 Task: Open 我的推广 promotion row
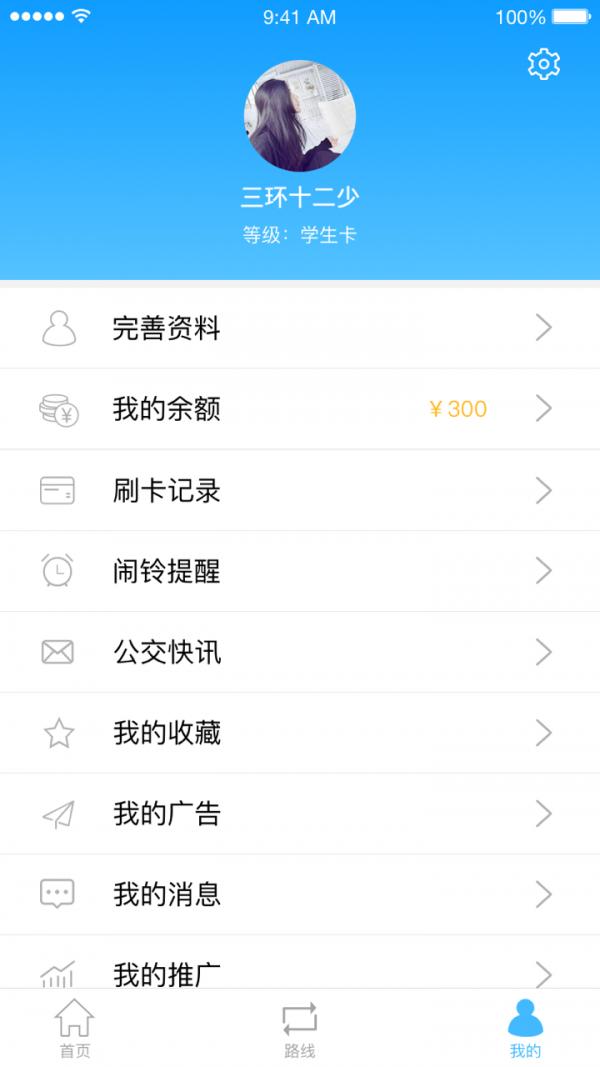pos(300,970)
